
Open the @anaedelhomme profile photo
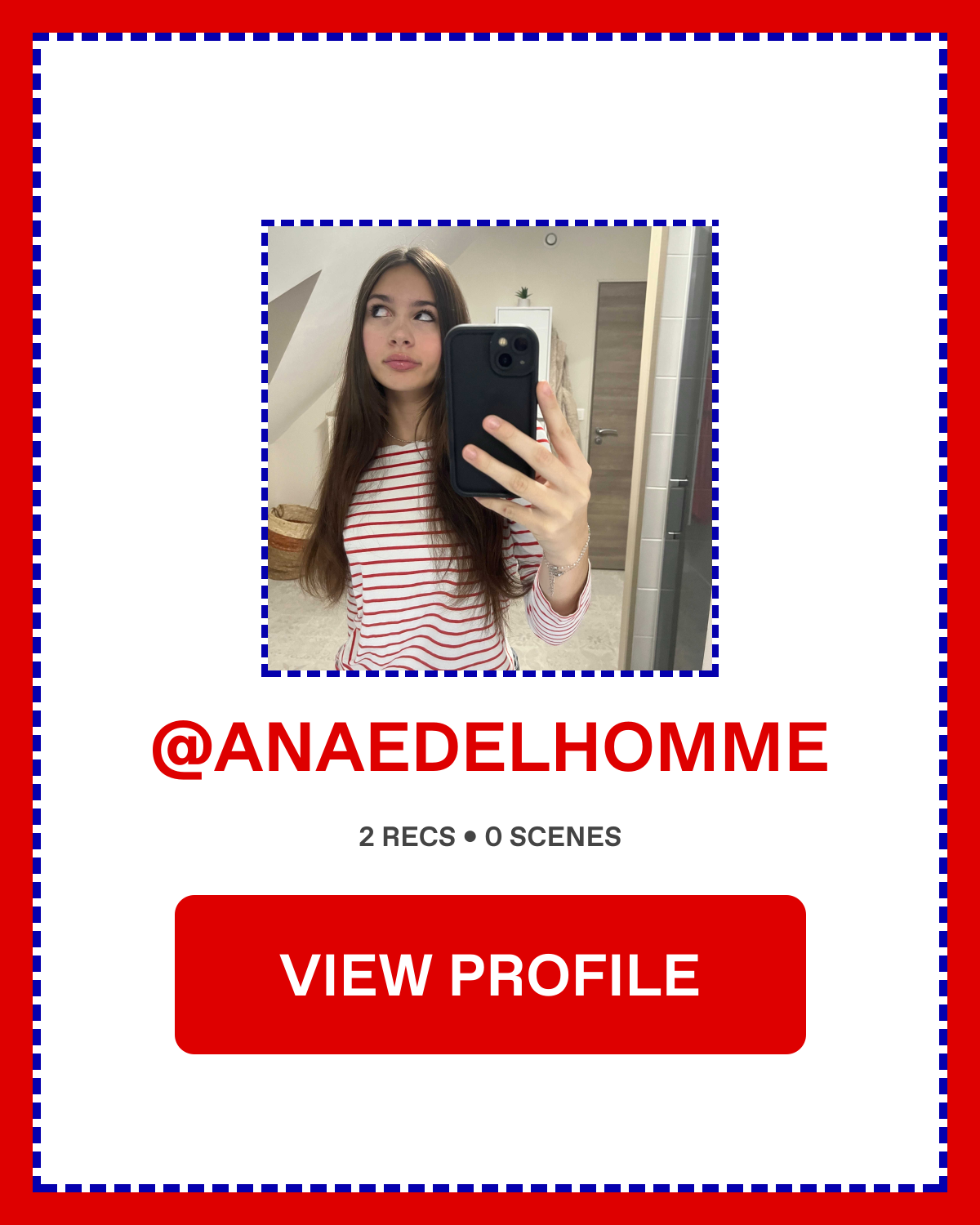point(490,448)
